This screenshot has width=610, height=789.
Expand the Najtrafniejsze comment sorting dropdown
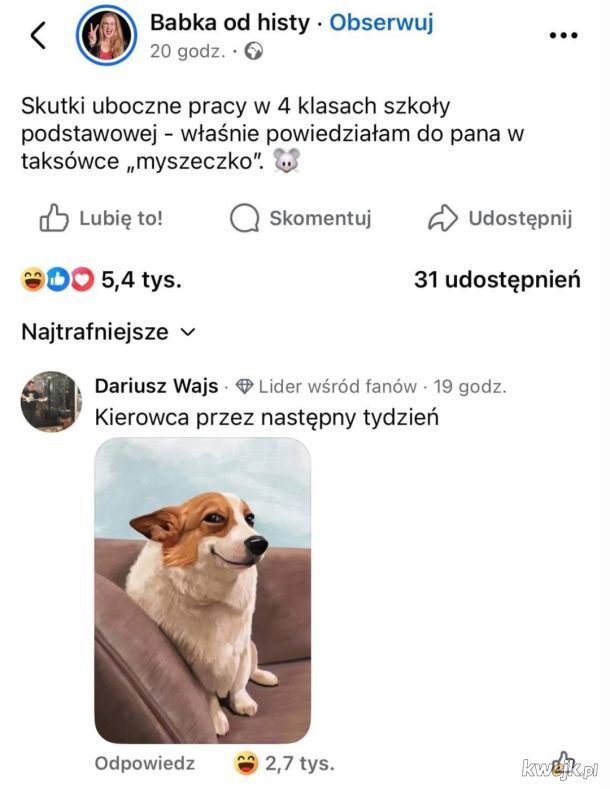coord(108,332)
